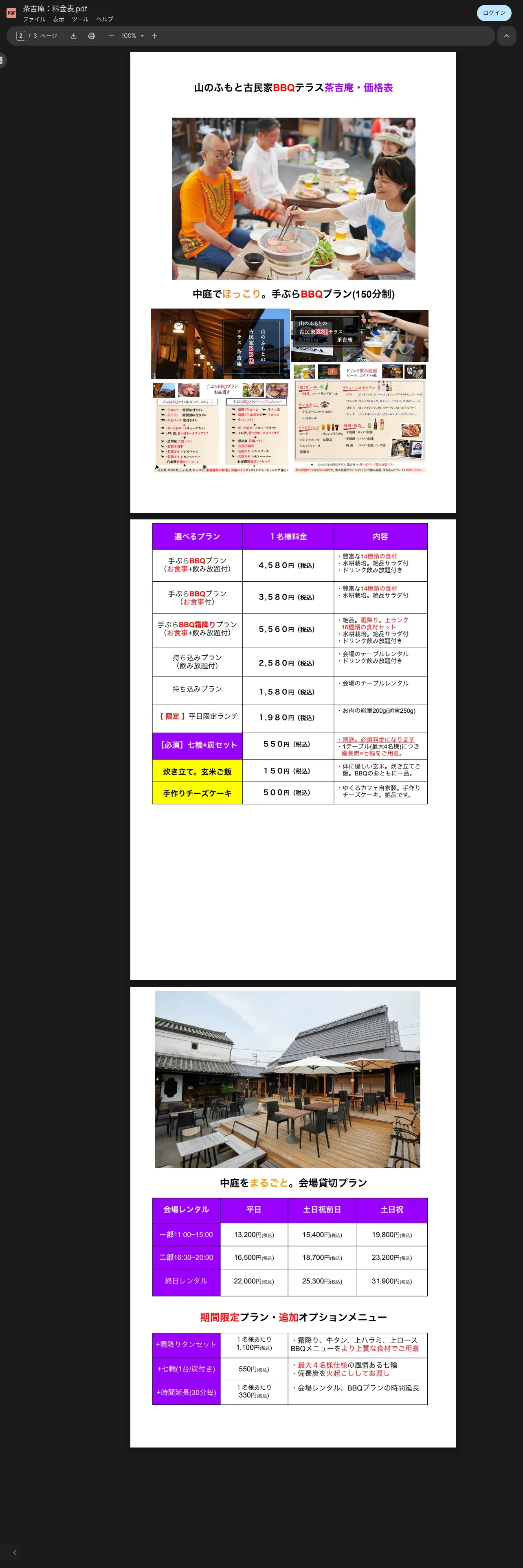523x1568 pixels.
Task: Open the ヘルプ menu
Action: tap(105, 20)
